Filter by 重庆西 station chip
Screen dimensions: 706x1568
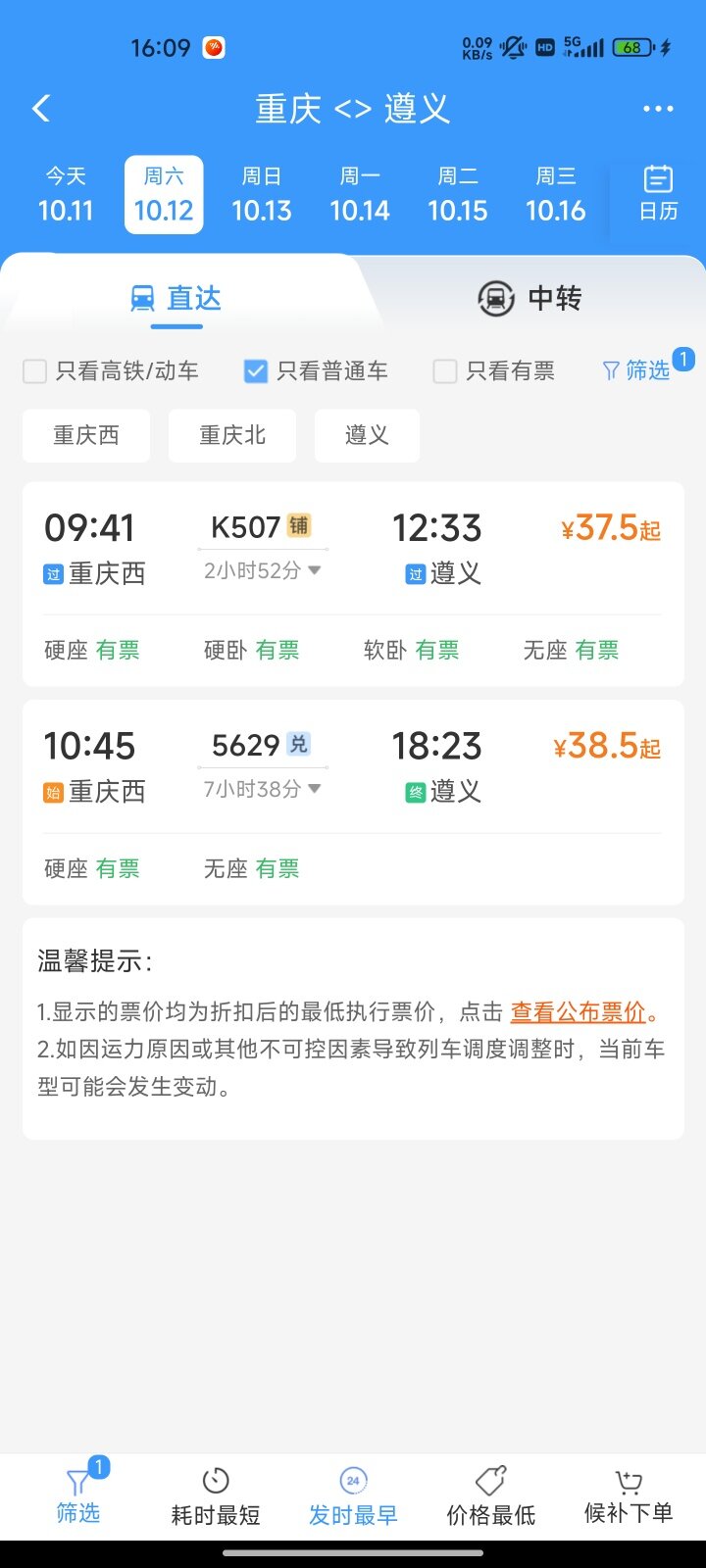coord(86,435)
